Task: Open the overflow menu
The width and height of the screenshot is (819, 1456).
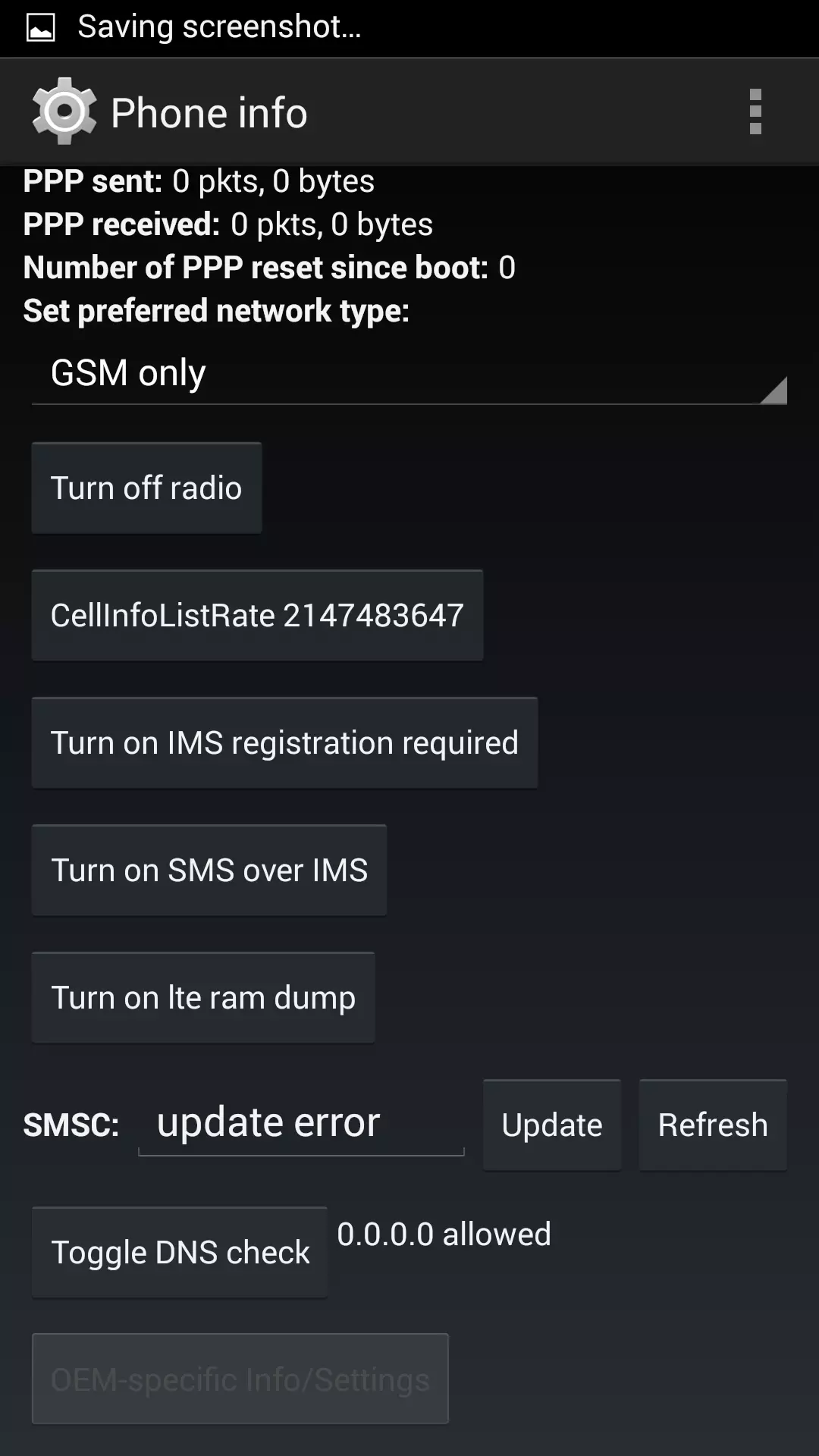Action: pos(755,112)
